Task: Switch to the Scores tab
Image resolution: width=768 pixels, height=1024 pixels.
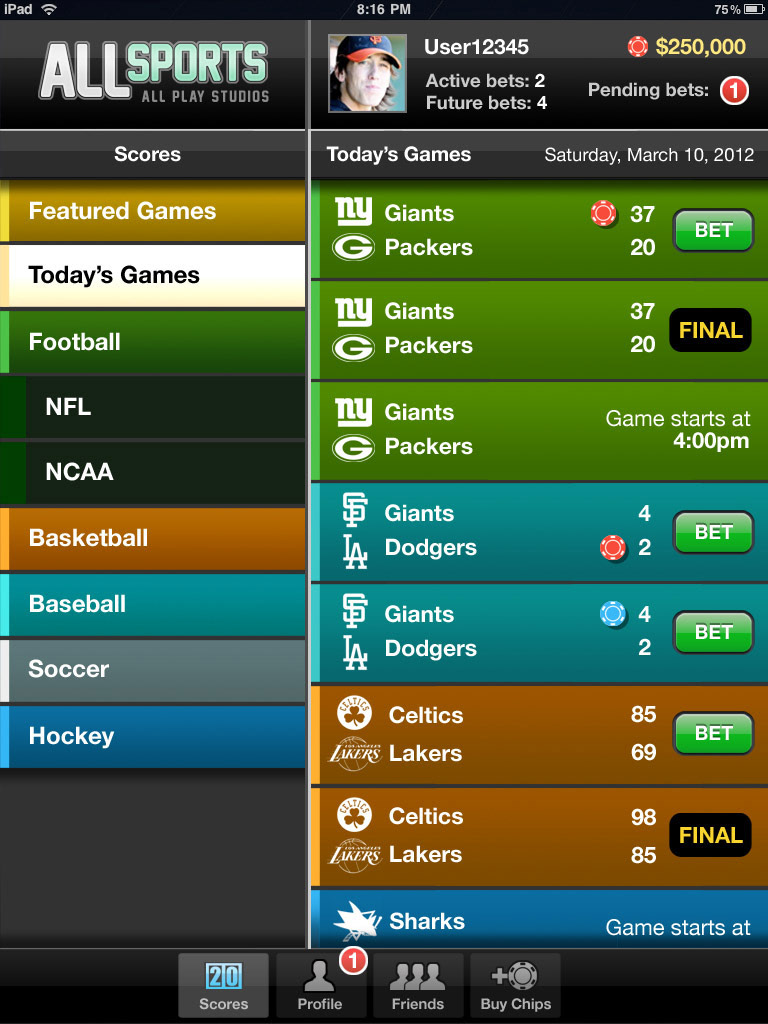Action: [223, 986]
